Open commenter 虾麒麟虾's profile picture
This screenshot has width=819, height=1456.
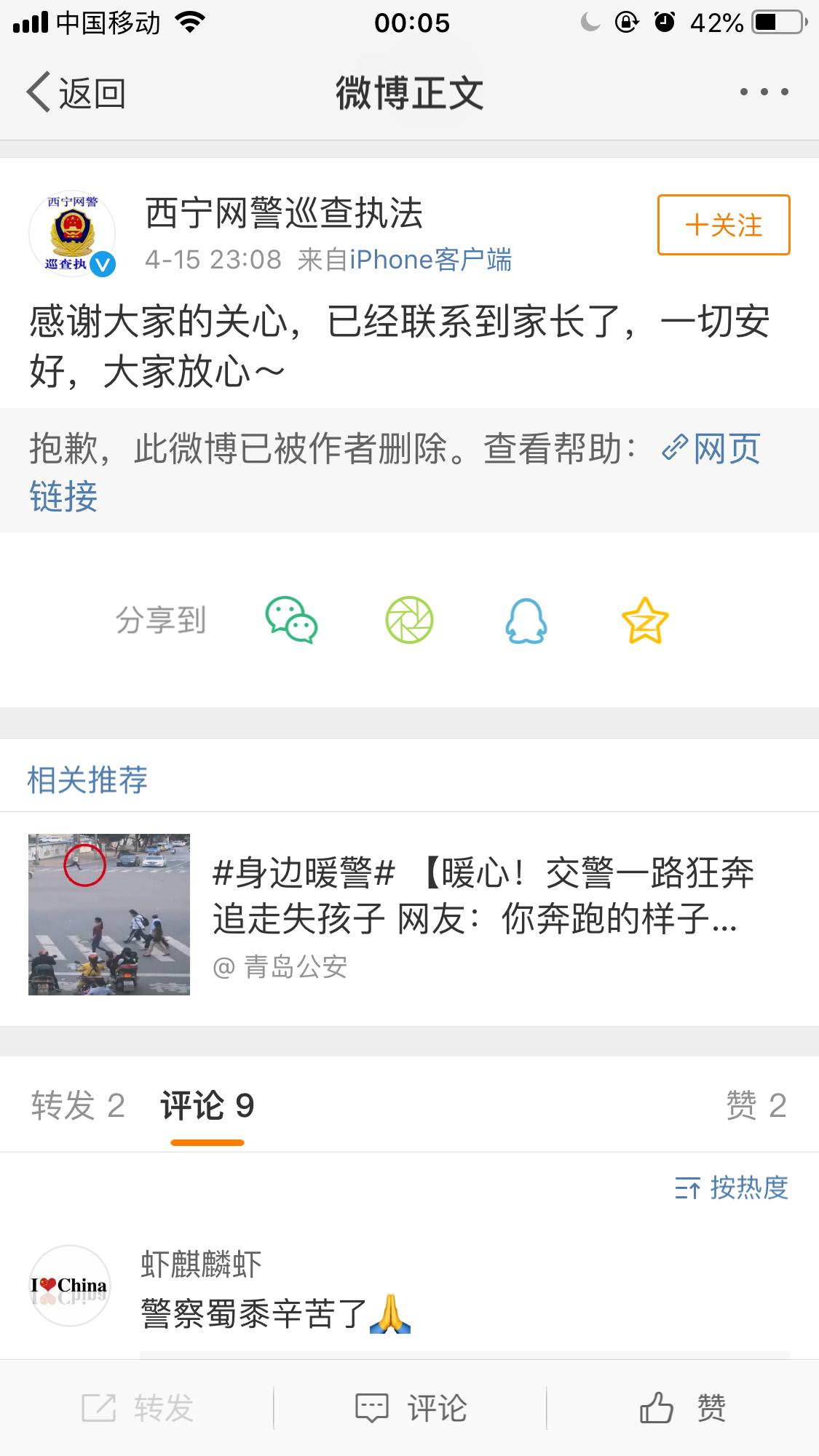point(70,1285)
